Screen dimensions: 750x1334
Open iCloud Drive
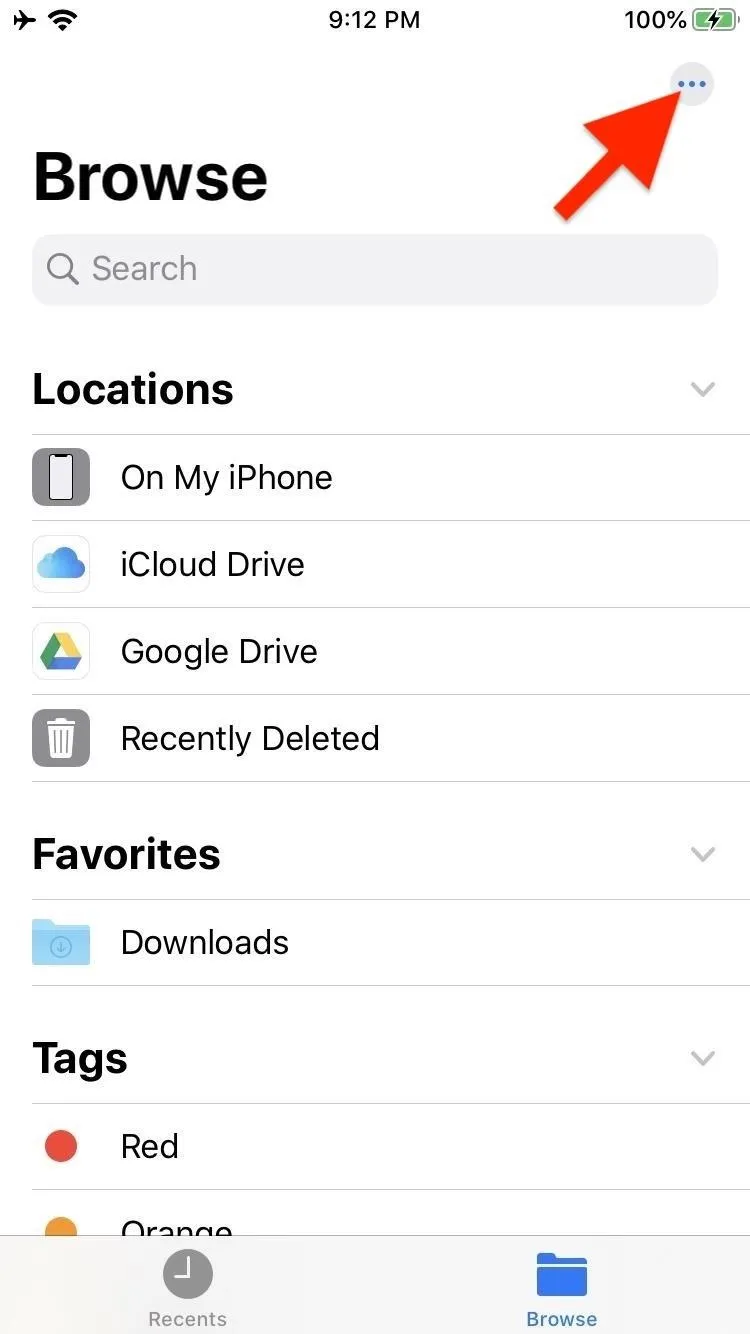pos(212,565)
